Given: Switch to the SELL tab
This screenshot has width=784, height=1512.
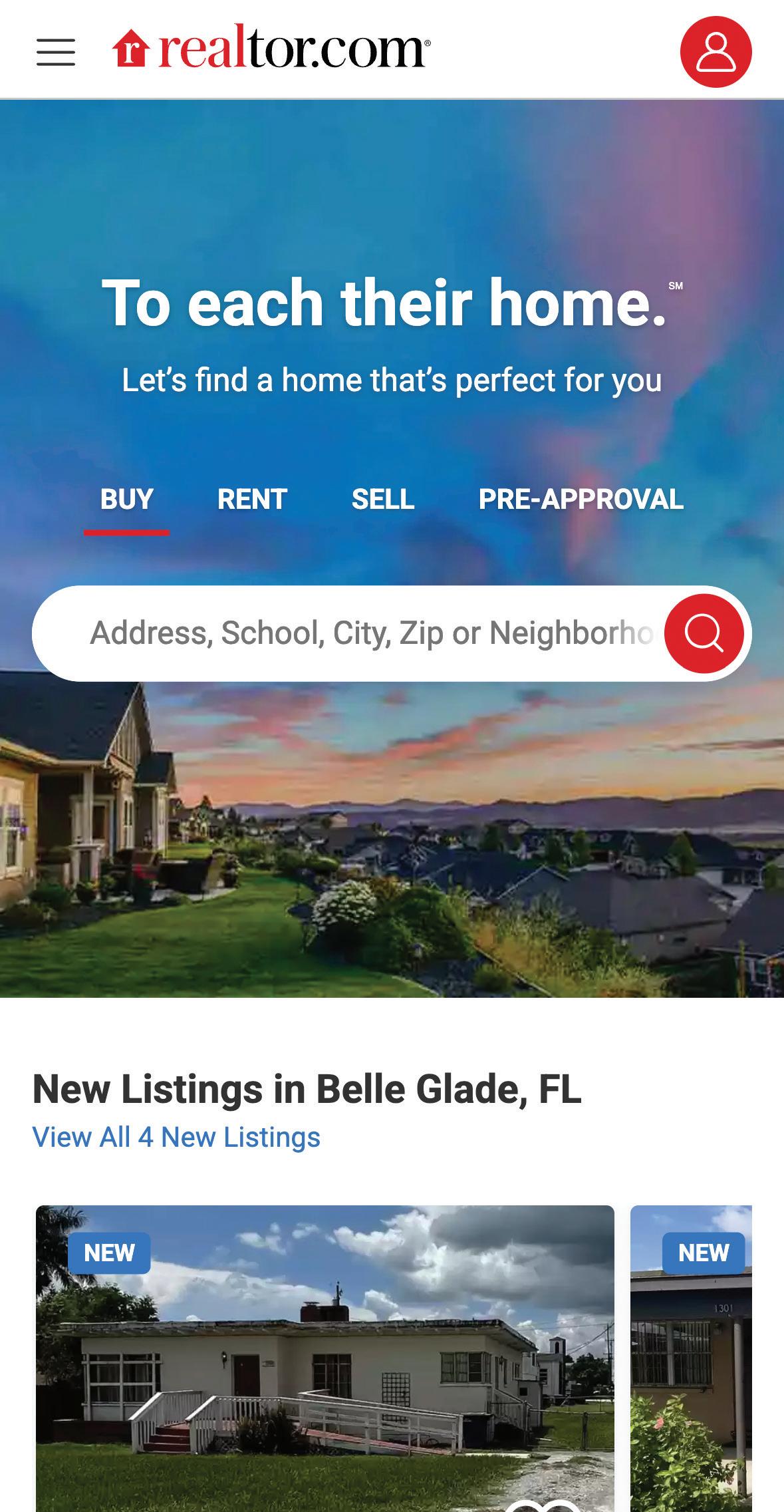Looking at the screenshot, I should [x=383, y=499].
